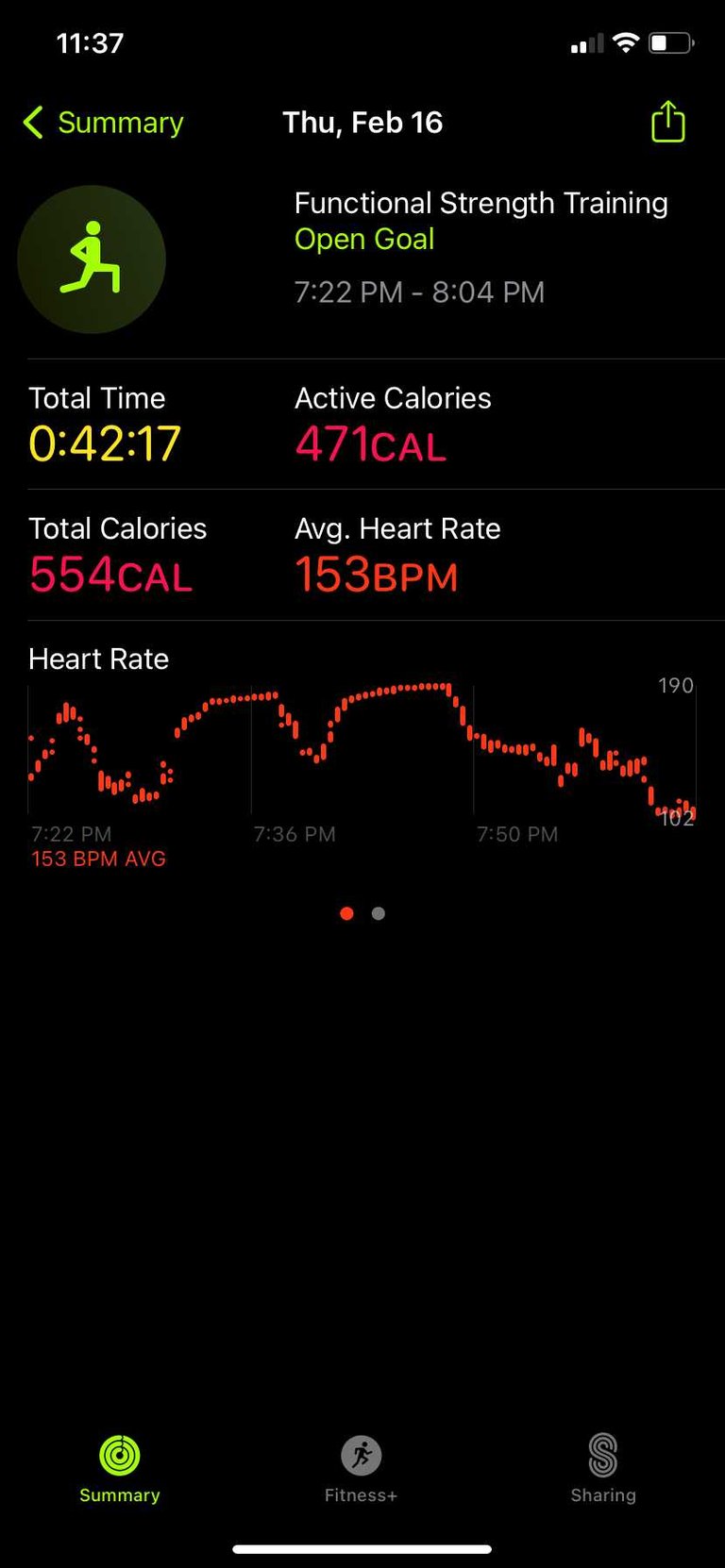Open the Sharing tab
Viewport: 725px width, 1568px height.
coord(603,1470)
